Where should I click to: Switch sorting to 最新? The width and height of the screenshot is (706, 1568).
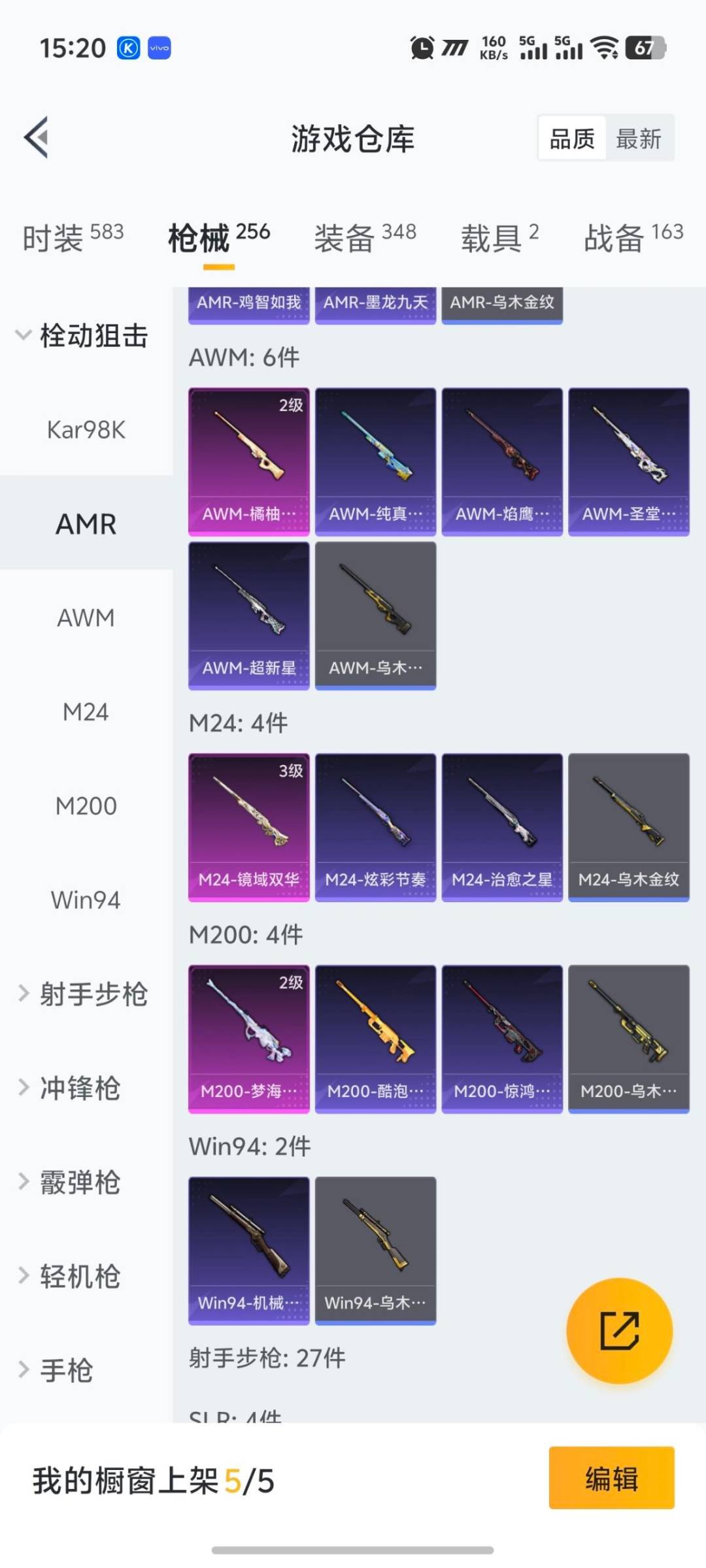point(639,138)
